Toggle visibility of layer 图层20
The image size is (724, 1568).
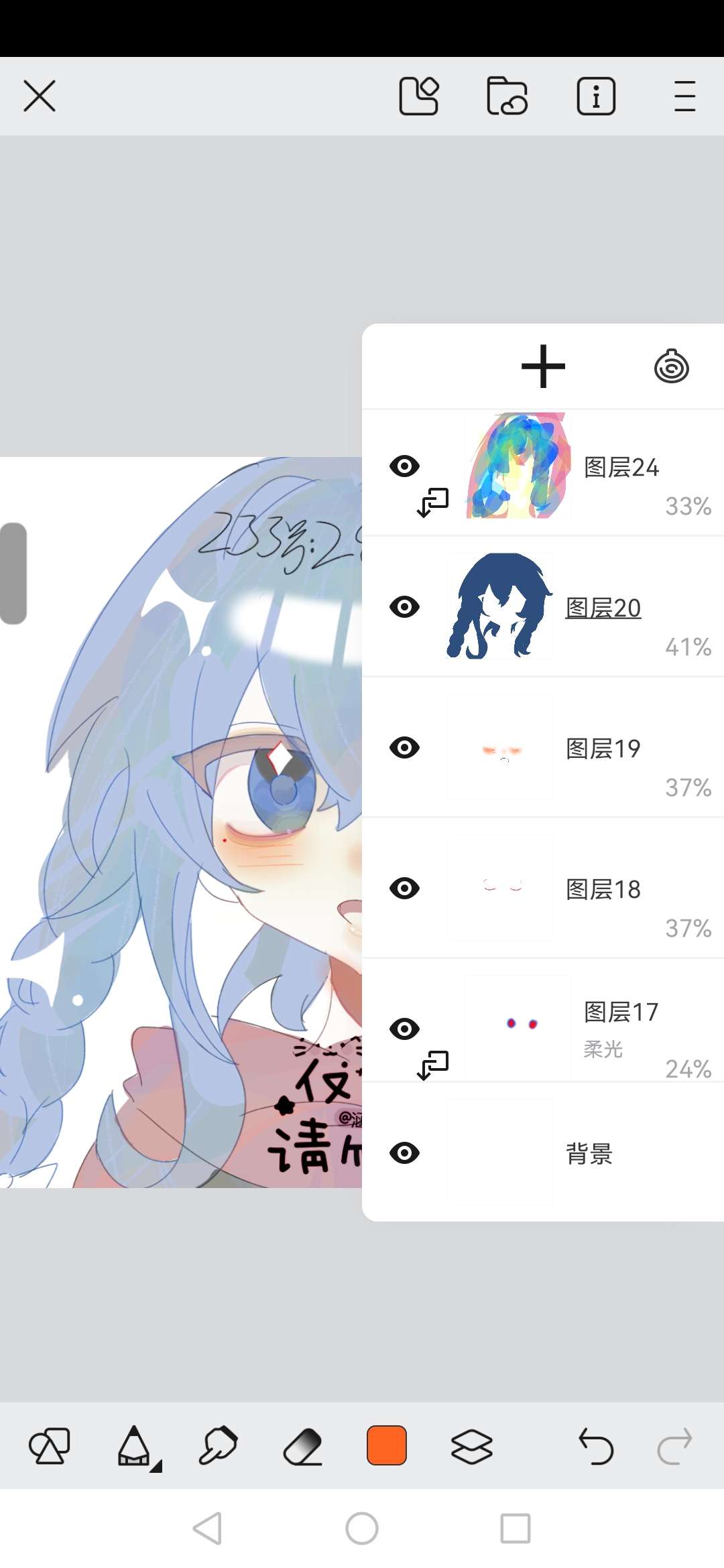(x=404, y=607)
